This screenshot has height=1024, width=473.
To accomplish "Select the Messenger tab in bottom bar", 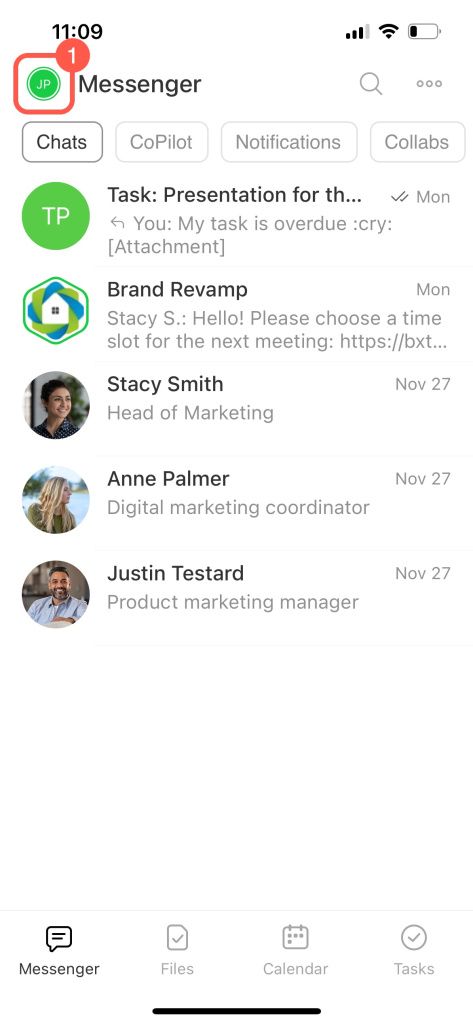I will tap(59, 950).
